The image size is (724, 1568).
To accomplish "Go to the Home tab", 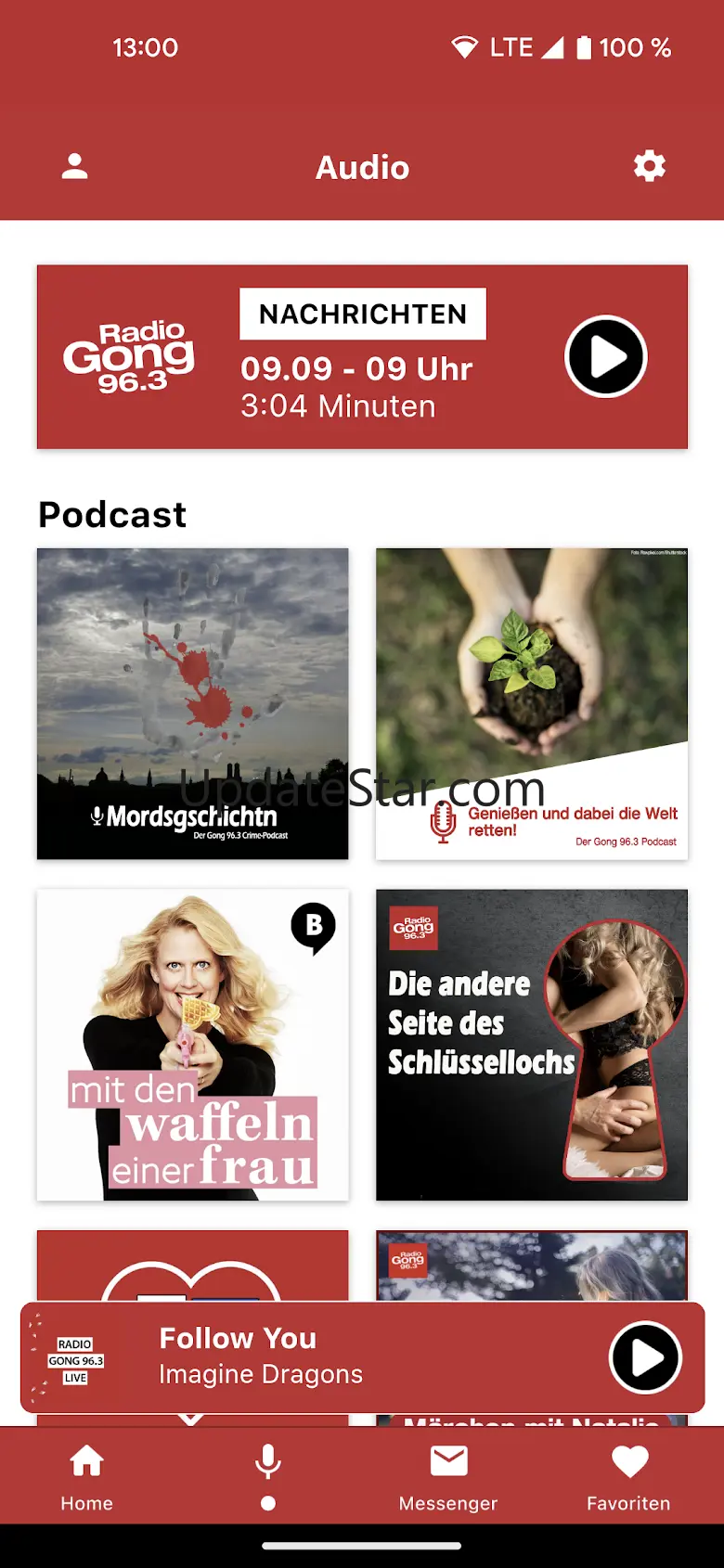I will [x=87, y=1477].
